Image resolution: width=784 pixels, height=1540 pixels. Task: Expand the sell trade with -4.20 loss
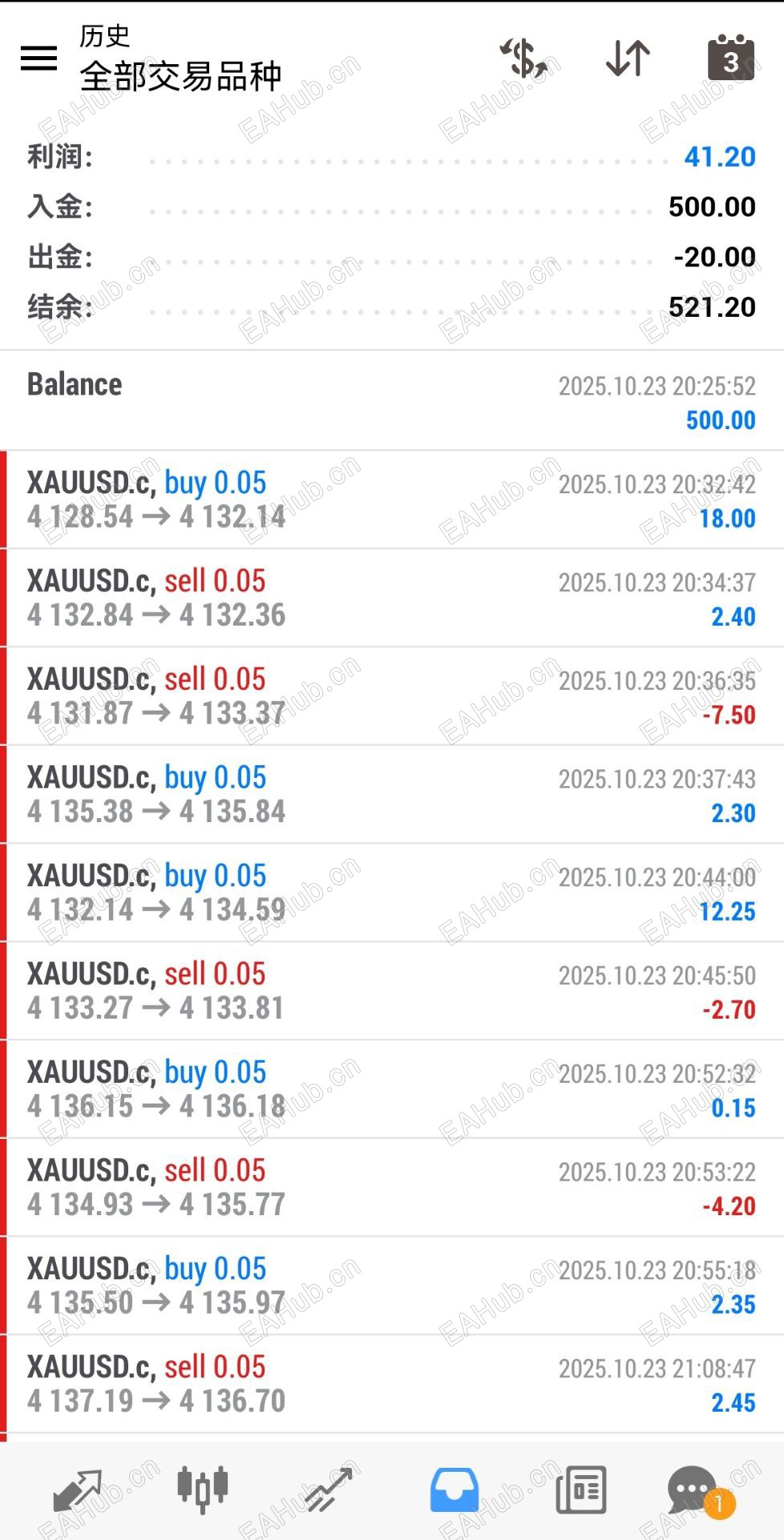(x=392, y=1188)
